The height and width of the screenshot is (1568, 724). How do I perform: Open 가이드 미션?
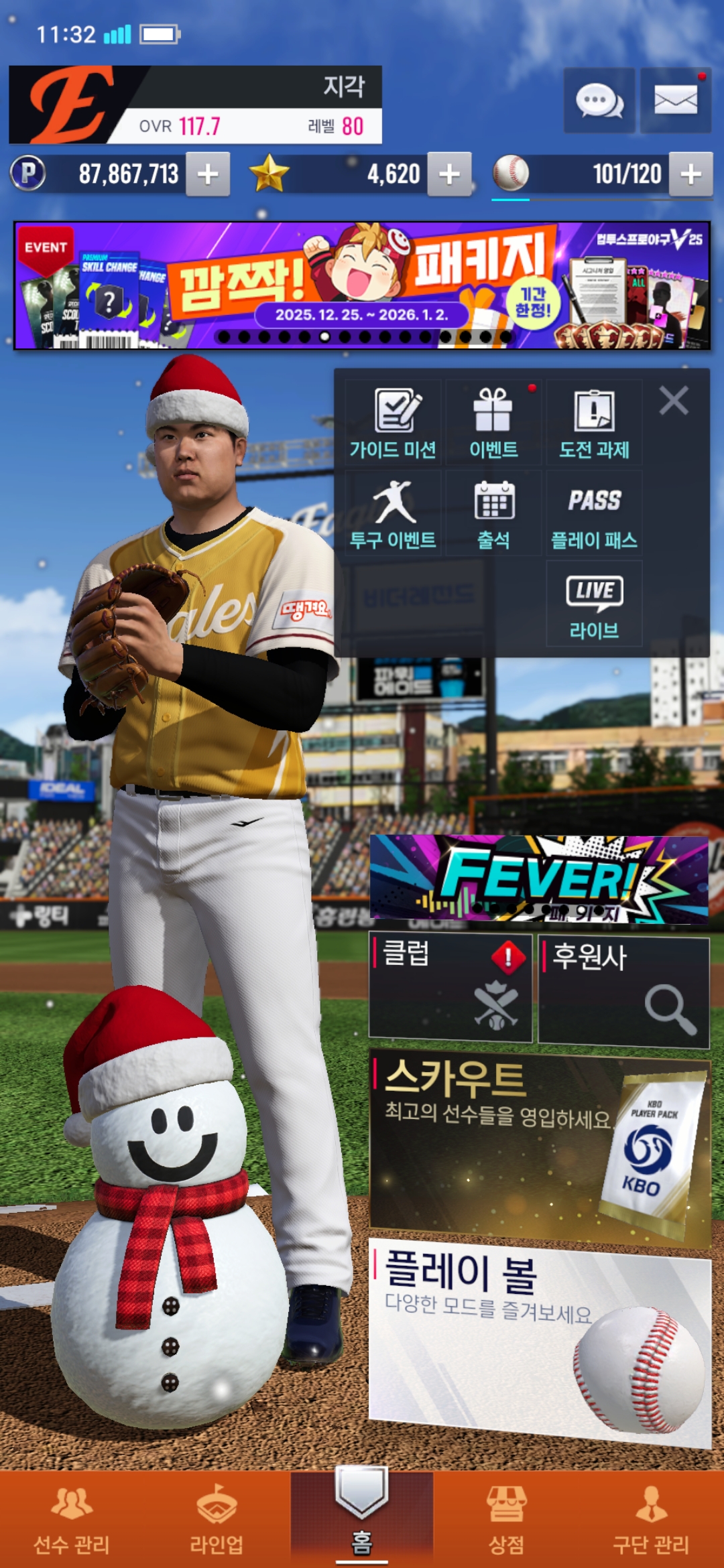394,423
